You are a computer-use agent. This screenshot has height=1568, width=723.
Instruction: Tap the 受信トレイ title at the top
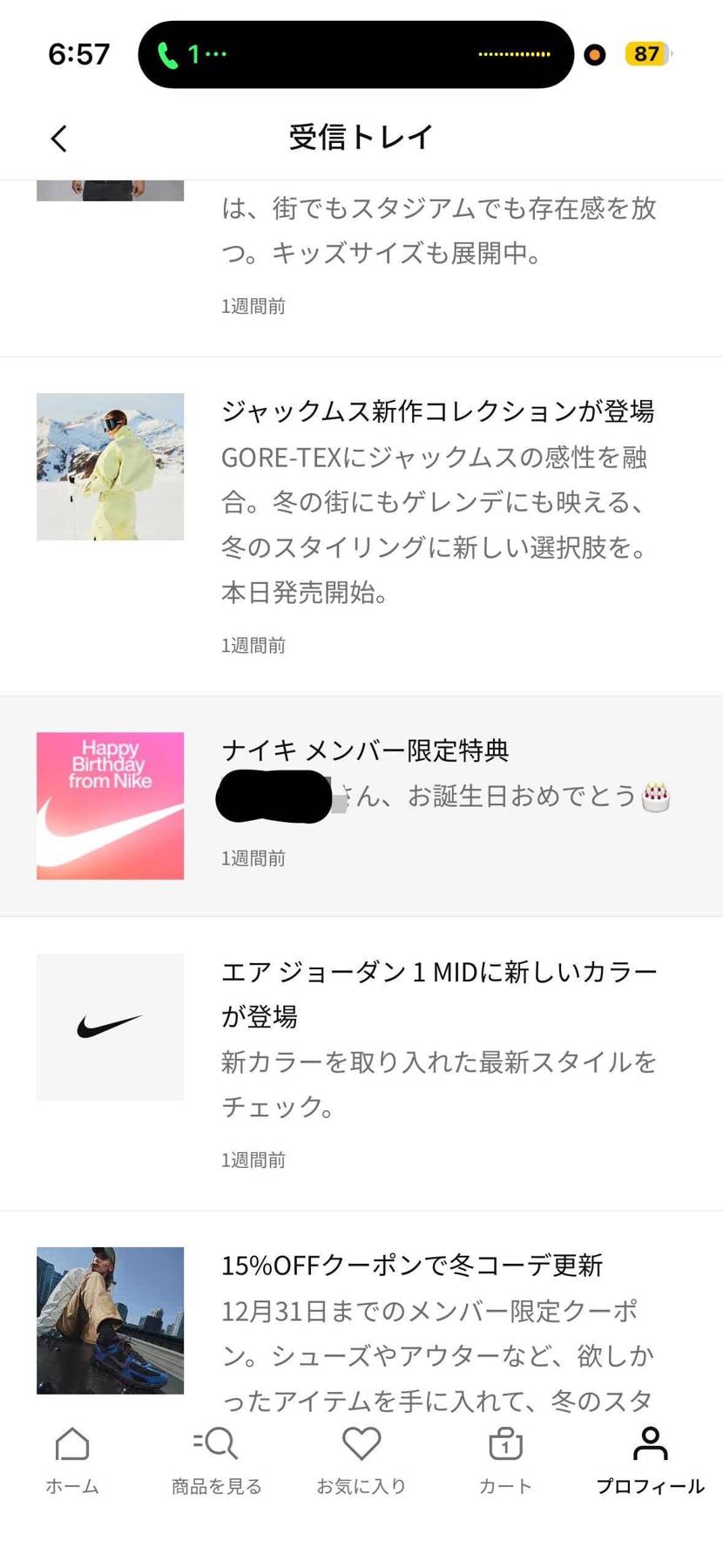pos(361,137)
